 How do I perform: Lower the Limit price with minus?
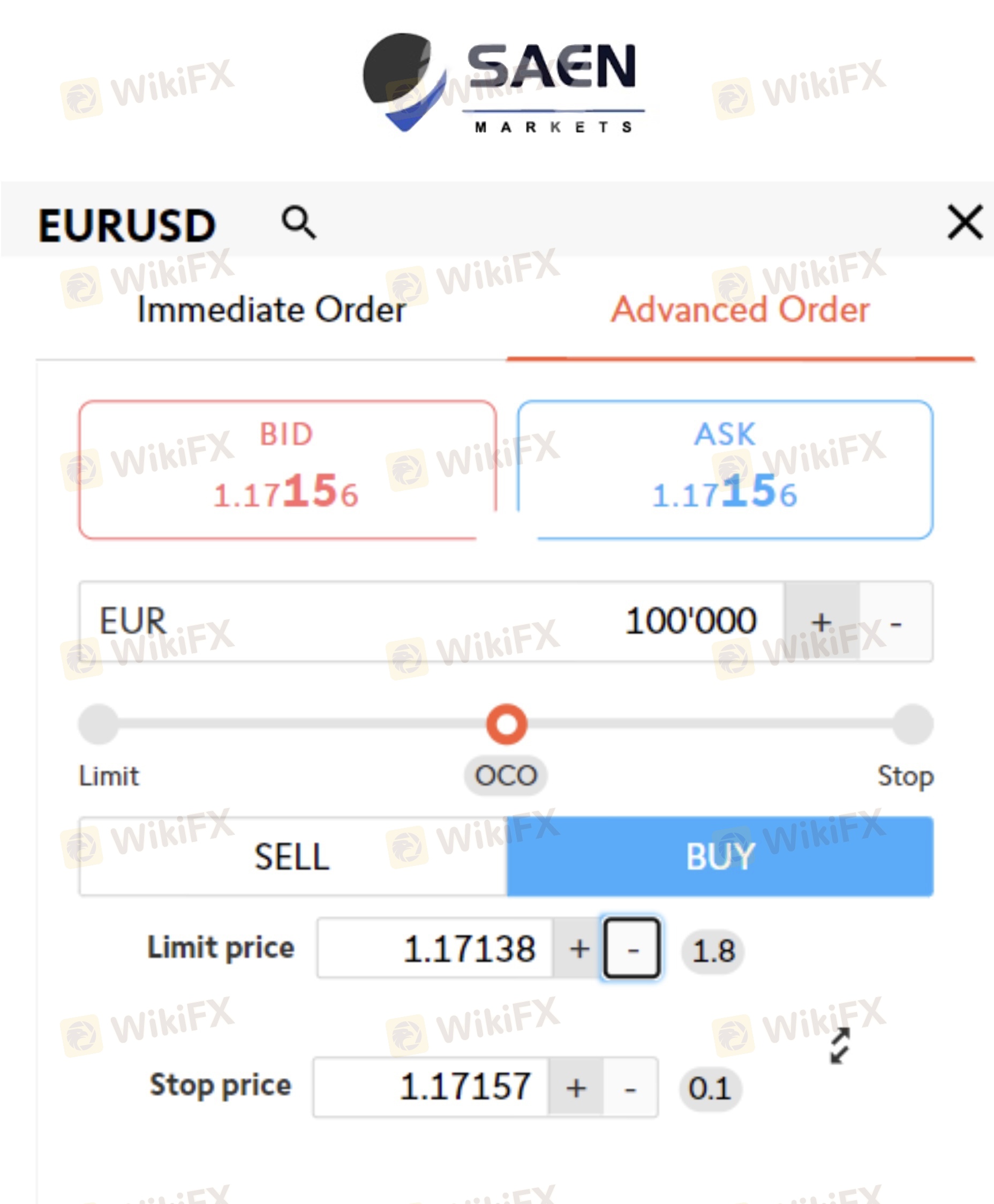coord(632,949)
